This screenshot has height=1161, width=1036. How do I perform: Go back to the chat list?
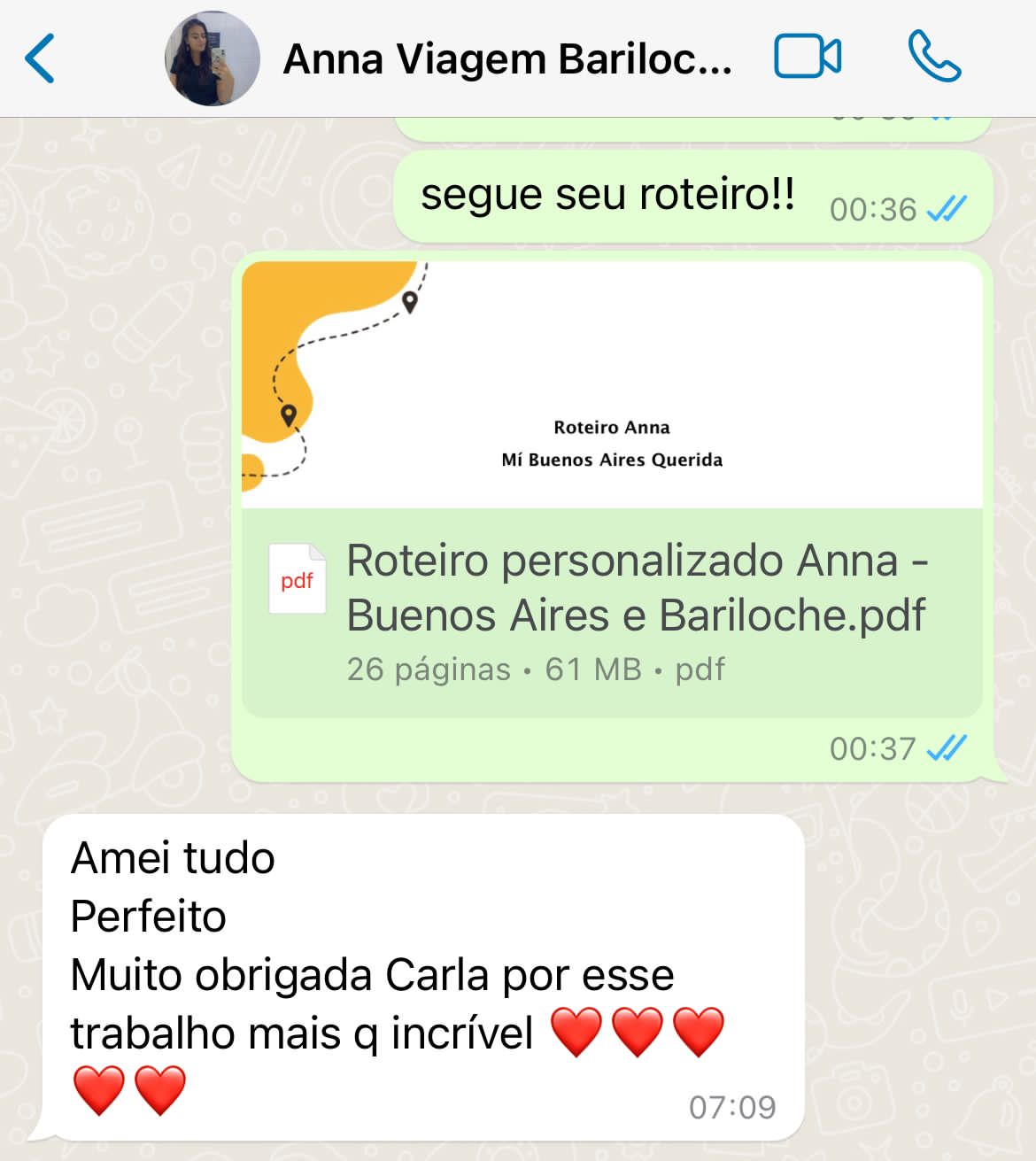click(x=40, y=58)
